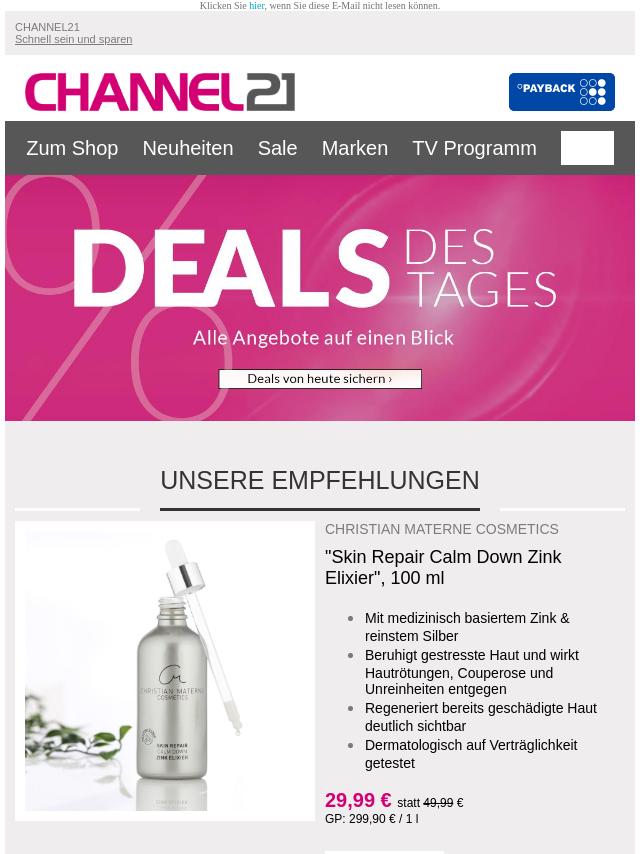Image resolution: width=640 pixels, height=854 pixels.
Task: Open 'Skin Repair Calm Down Zink Elixier' title
Action: click(x=443, y=567)
